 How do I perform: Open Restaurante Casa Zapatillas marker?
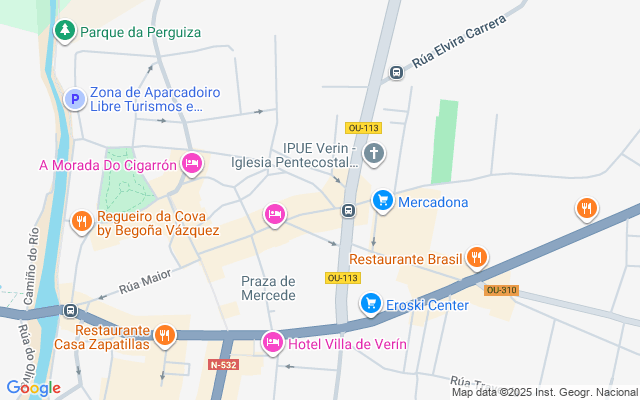click(x=165, y=335)
